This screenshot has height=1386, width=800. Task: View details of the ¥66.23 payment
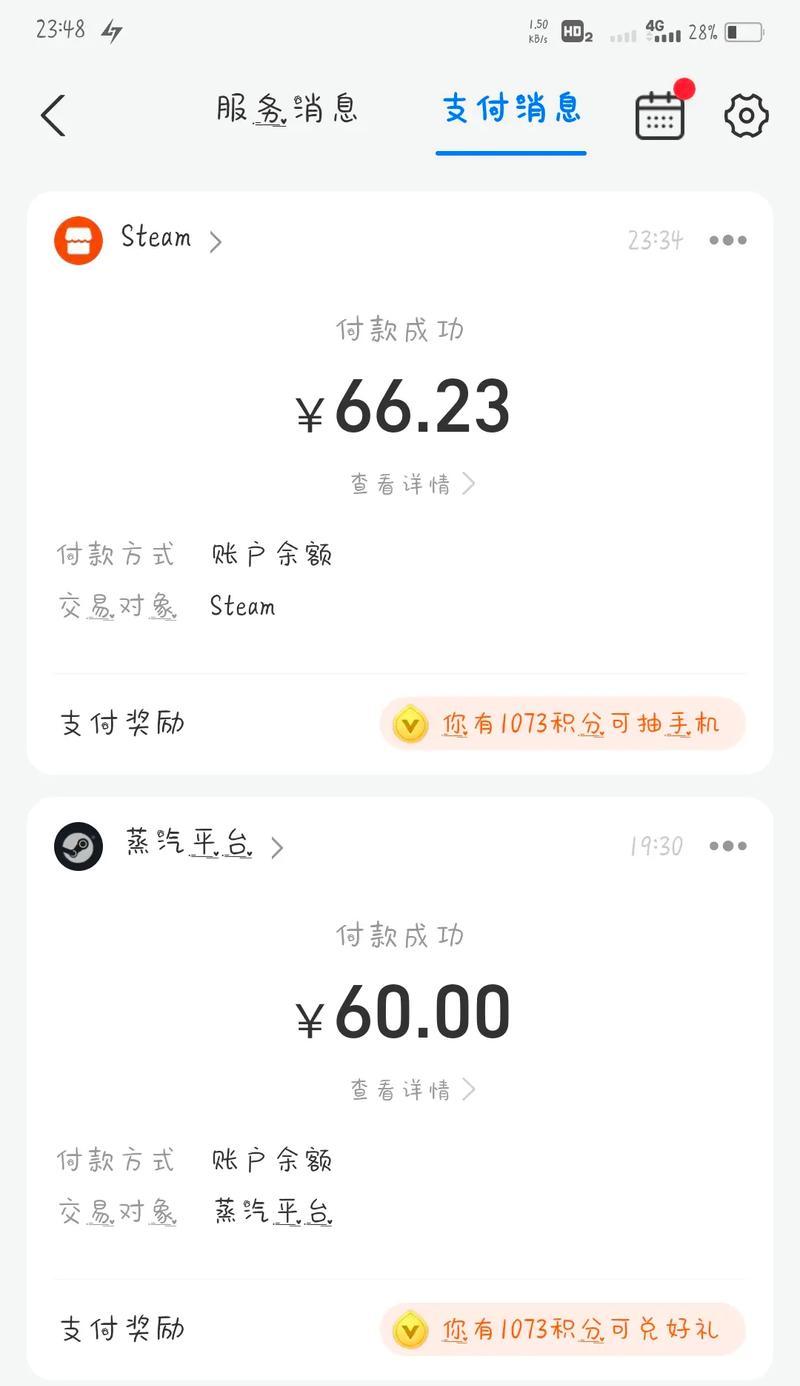pos(412,484)
